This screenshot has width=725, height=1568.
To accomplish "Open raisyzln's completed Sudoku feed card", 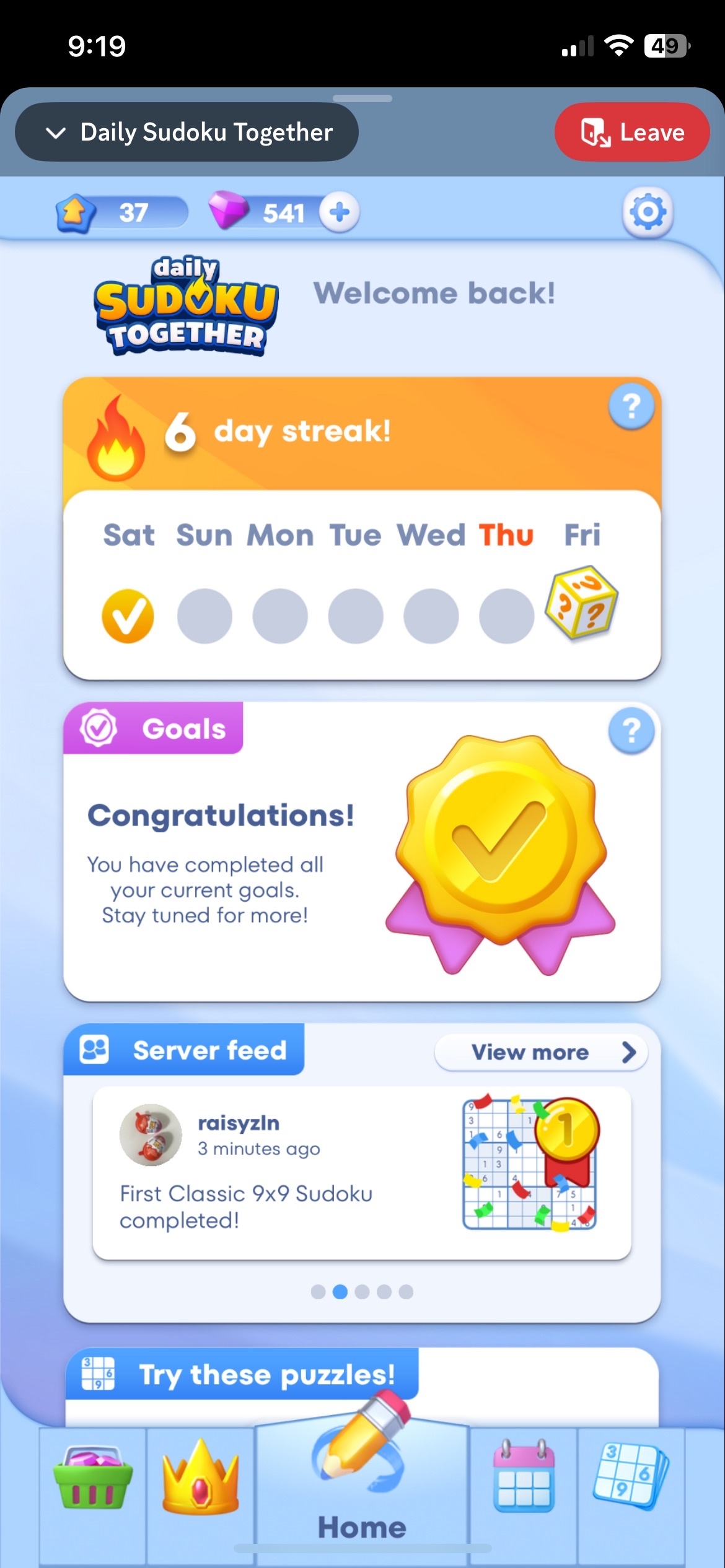I will (362, 1172).
